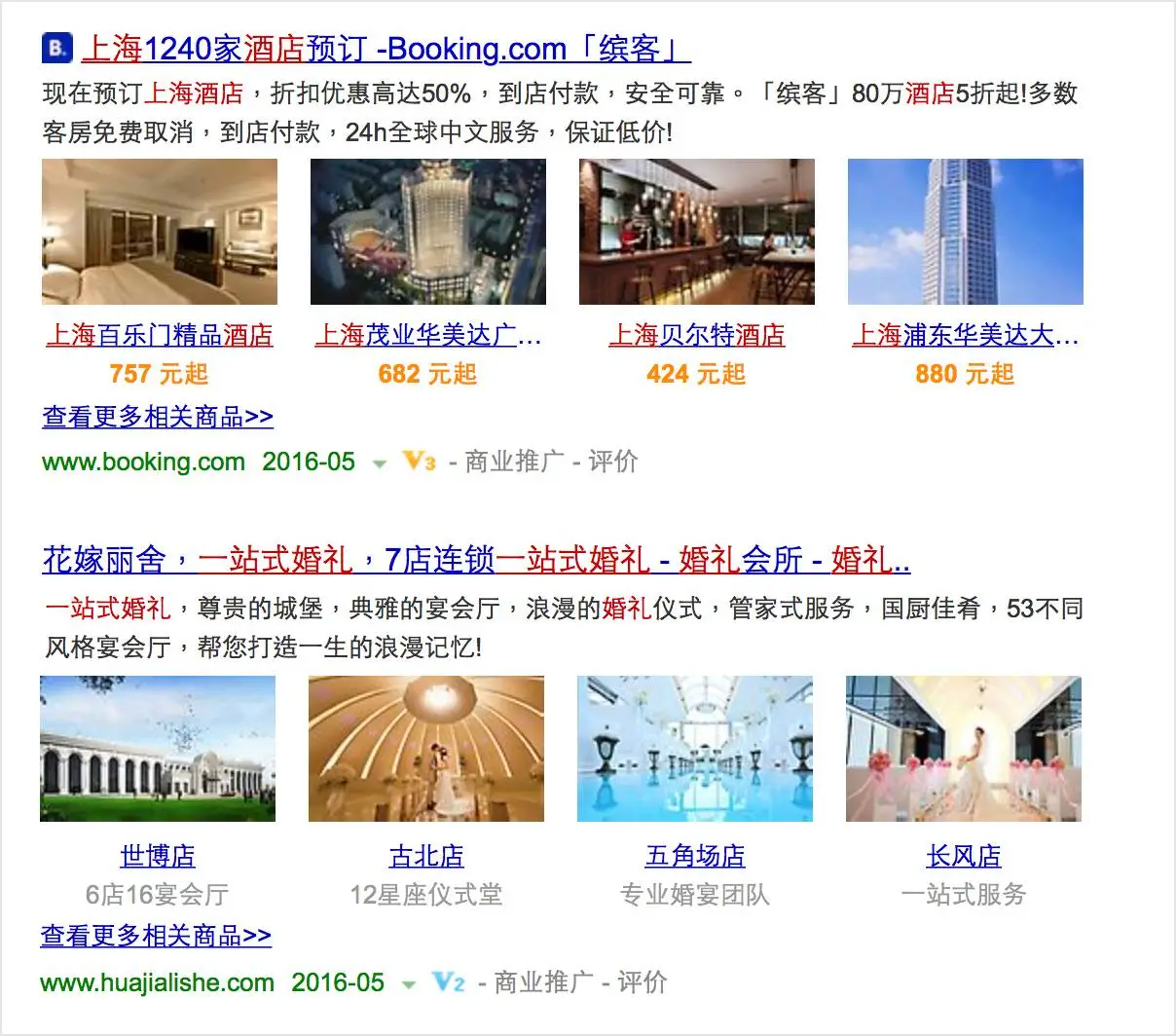Open 上海茂业华美达广 hotel link

coord(427,336)
